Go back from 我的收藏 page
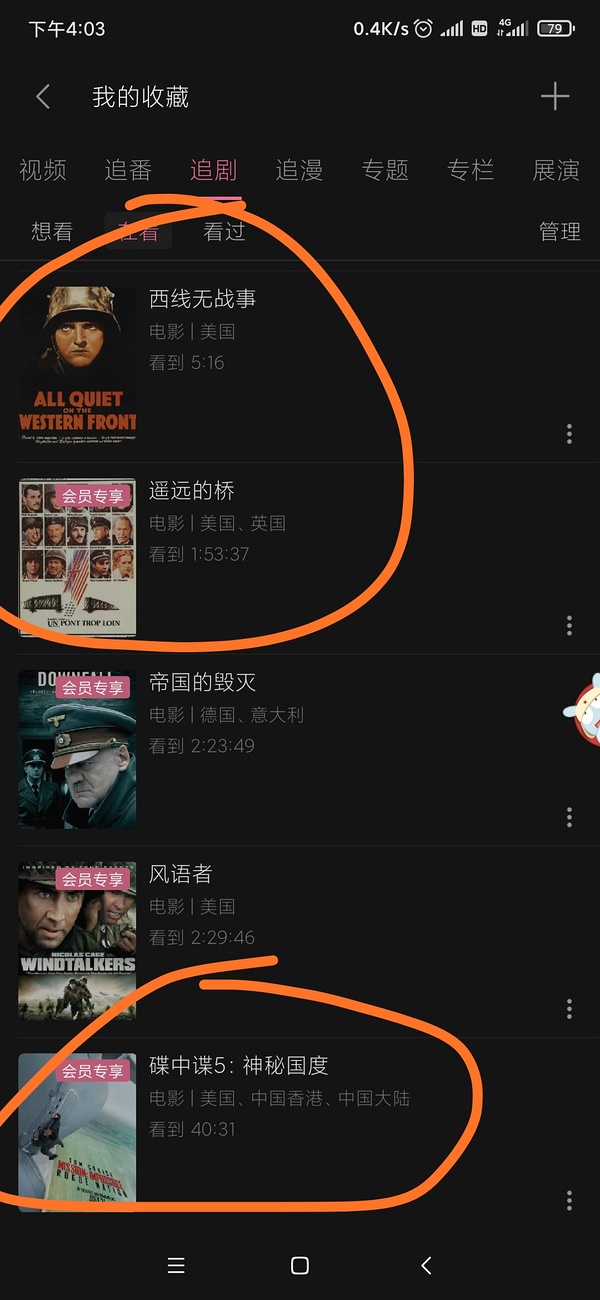The width and height of the screenshot is (600, 1300). pyautogui.click(x=43, y=97)
